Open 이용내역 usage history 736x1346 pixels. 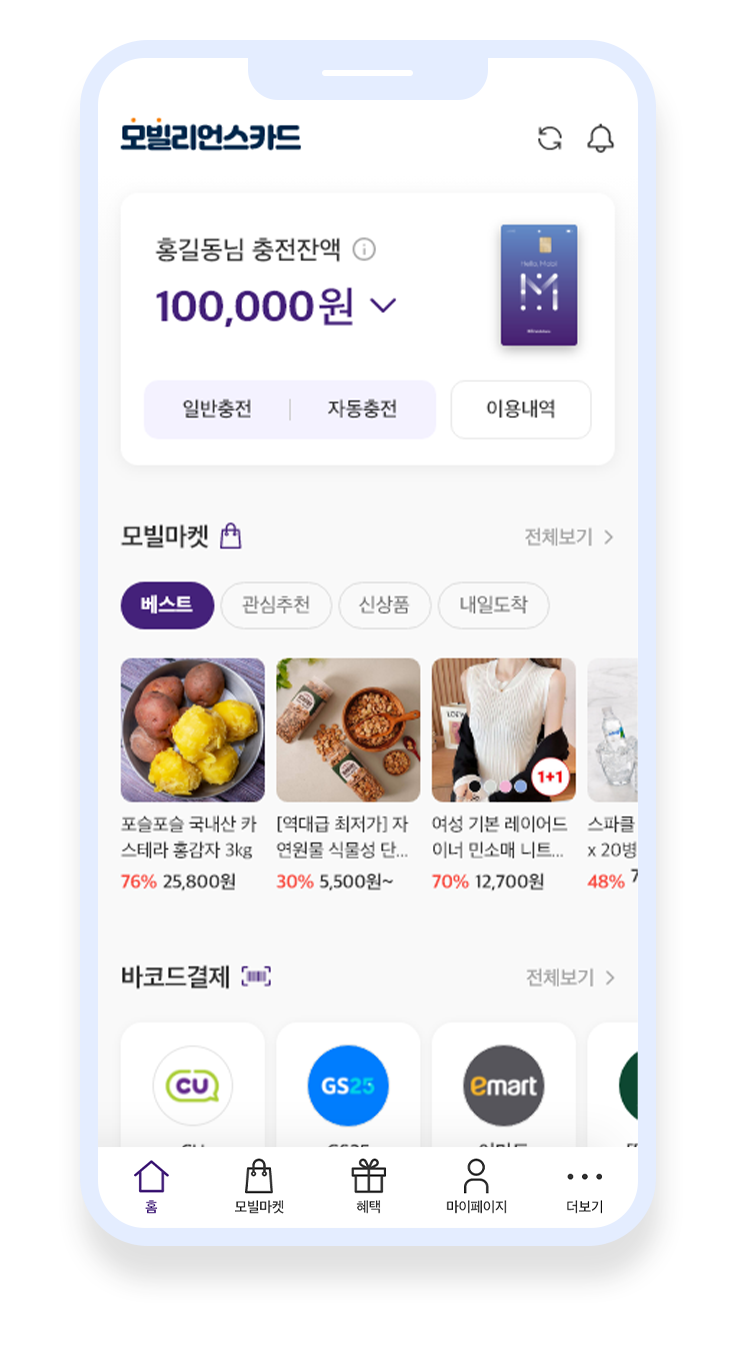tap(520, 410)
